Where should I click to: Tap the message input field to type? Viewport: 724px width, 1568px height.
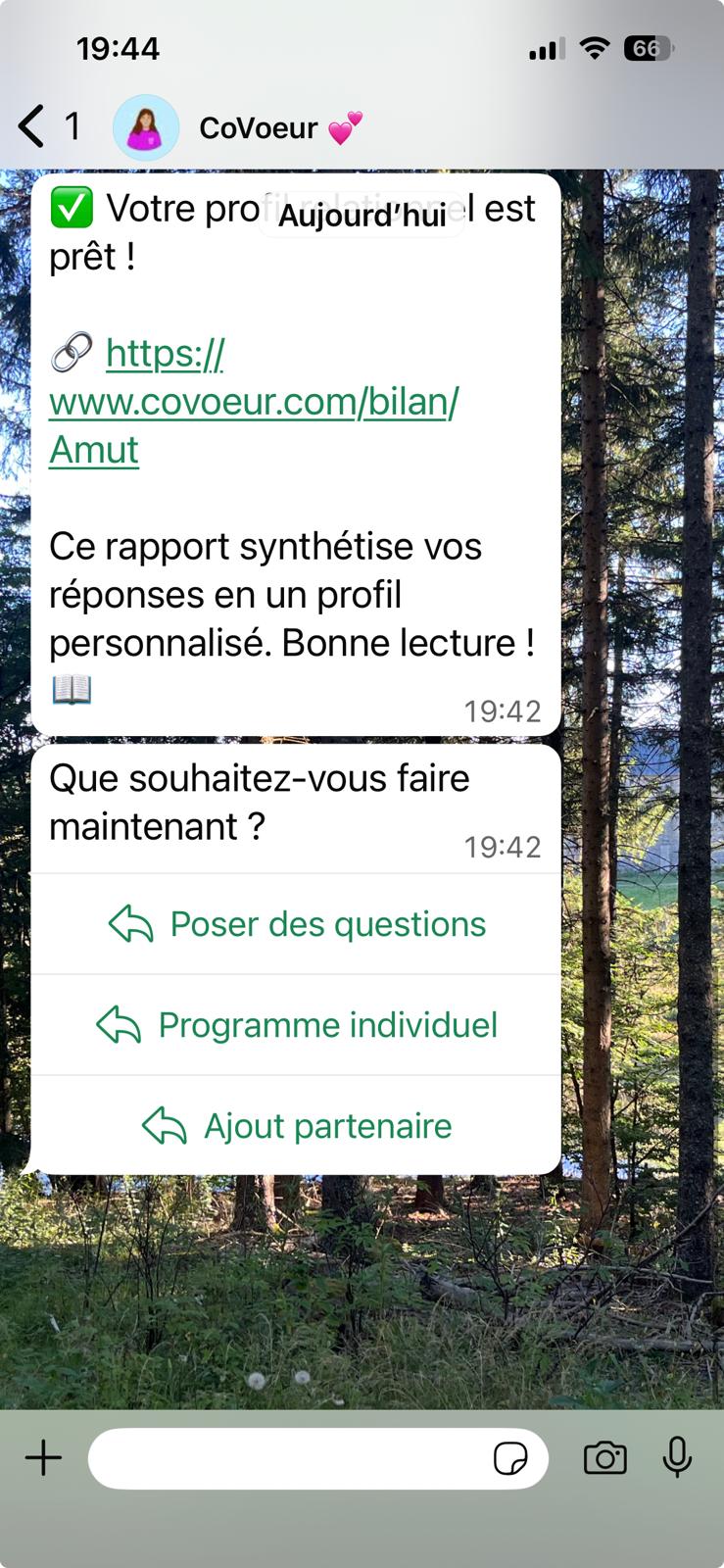click(x=294, y=1457)
